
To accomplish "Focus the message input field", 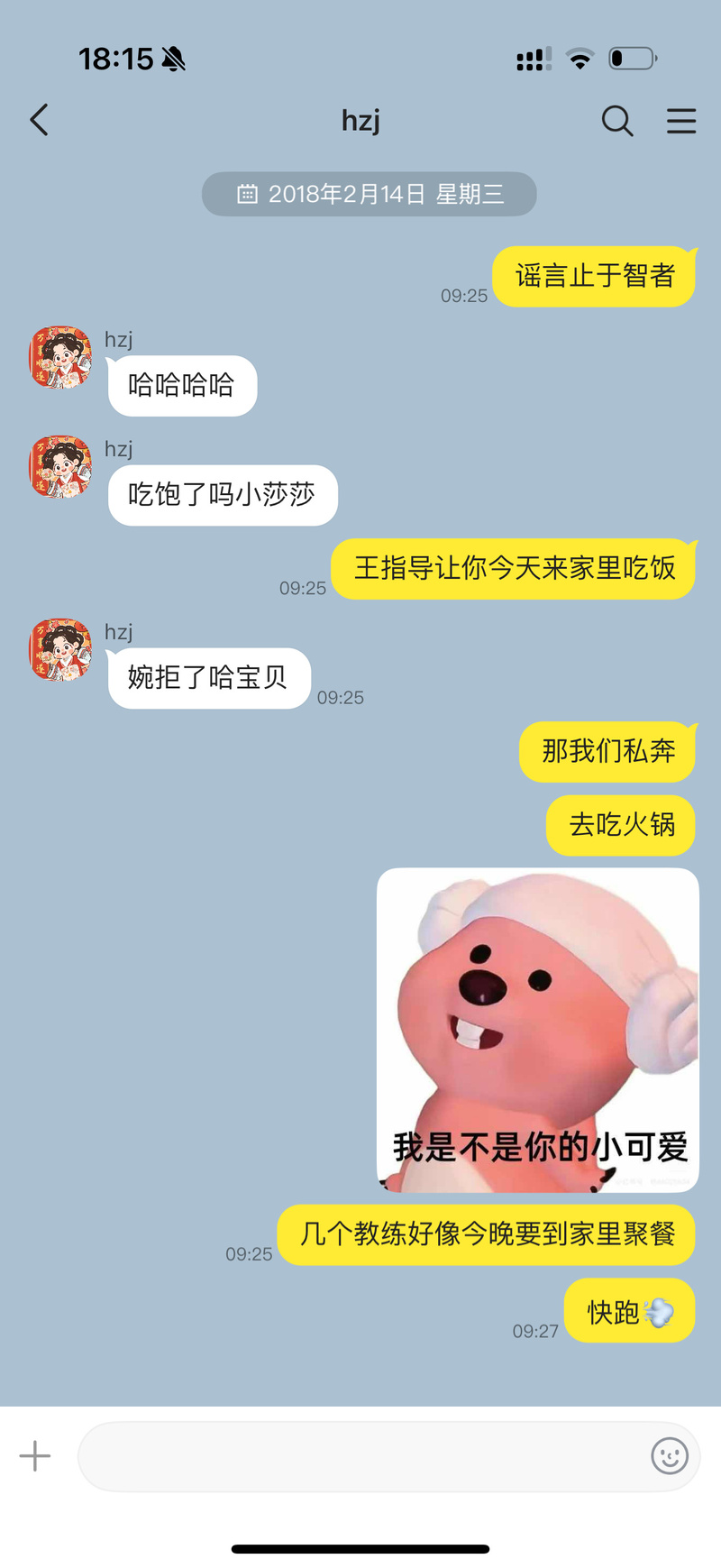I will click(x=360, y=1456).
